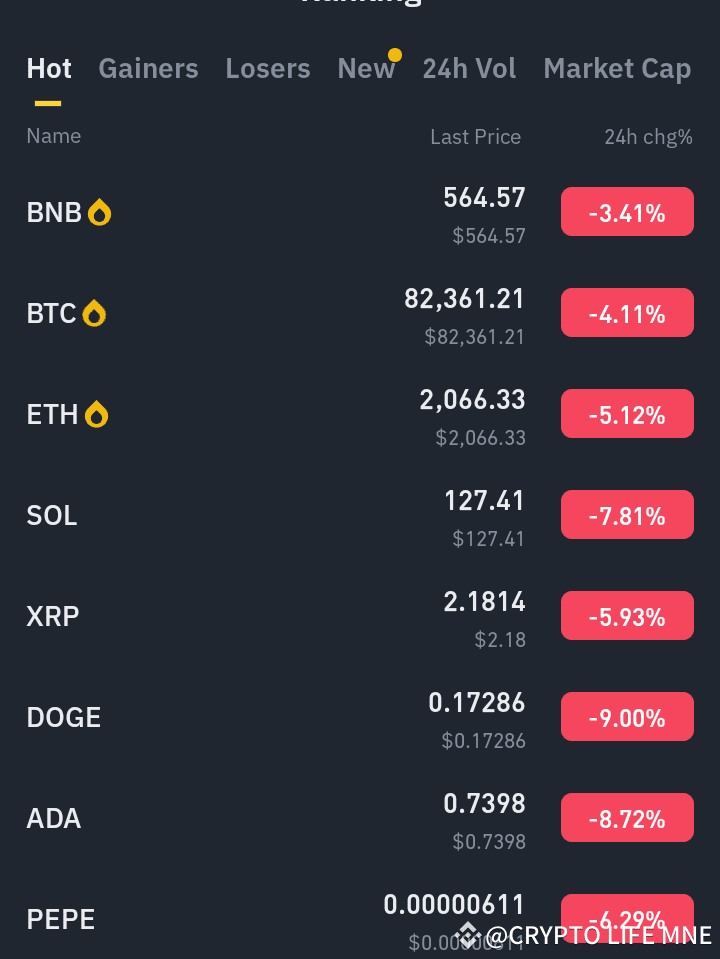Tap the flame icon next to BTC
Screen dimensions: 720x959
pos(94,312)
